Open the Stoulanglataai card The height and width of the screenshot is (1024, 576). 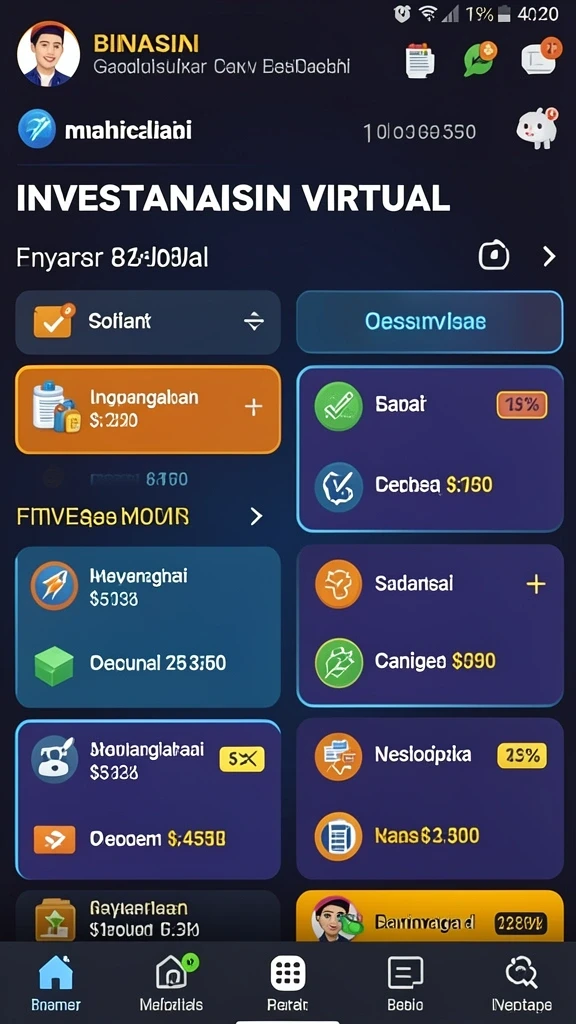pyautogui.click(x=148, y=799)
